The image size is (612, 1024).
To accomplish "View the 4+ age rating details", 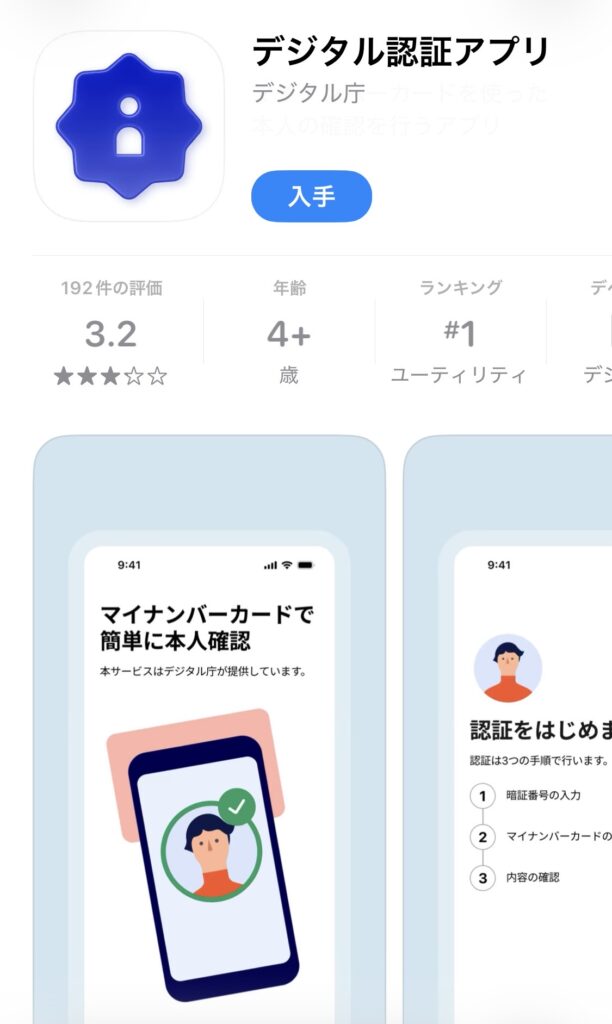I will (289, 333).
